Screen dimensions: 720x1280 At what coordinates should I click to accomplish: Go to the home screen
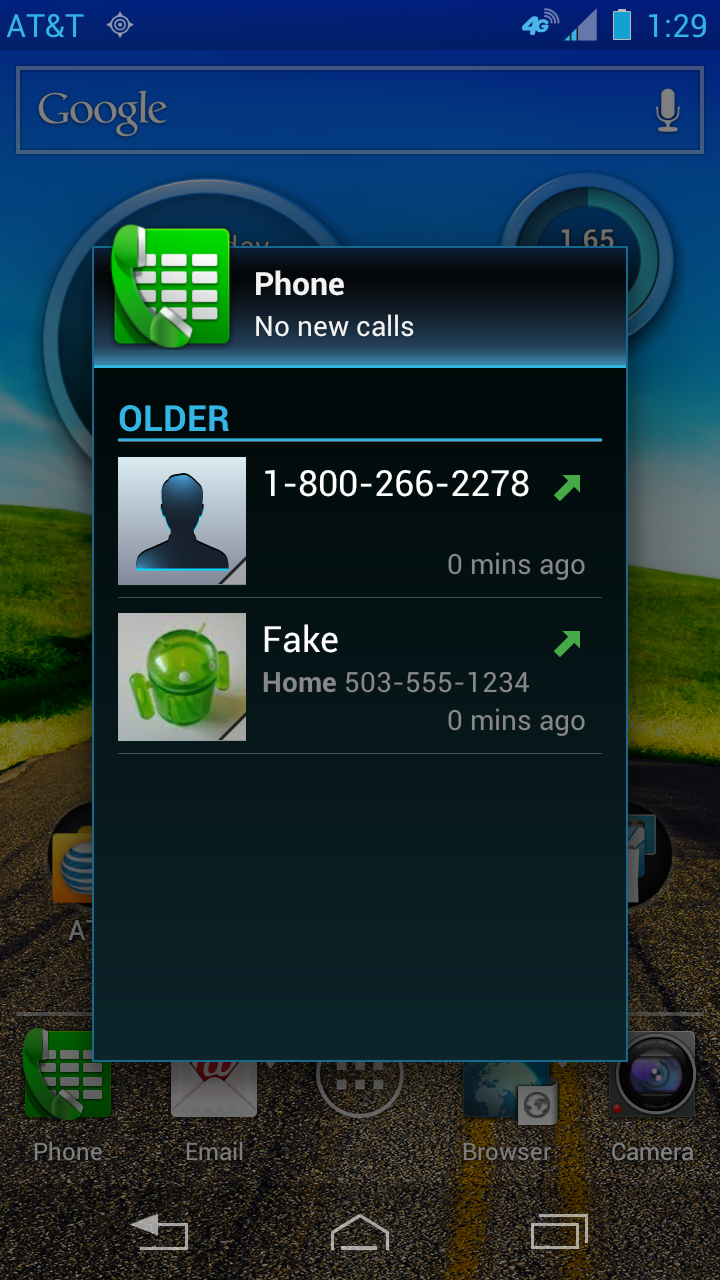[360, 1232]
